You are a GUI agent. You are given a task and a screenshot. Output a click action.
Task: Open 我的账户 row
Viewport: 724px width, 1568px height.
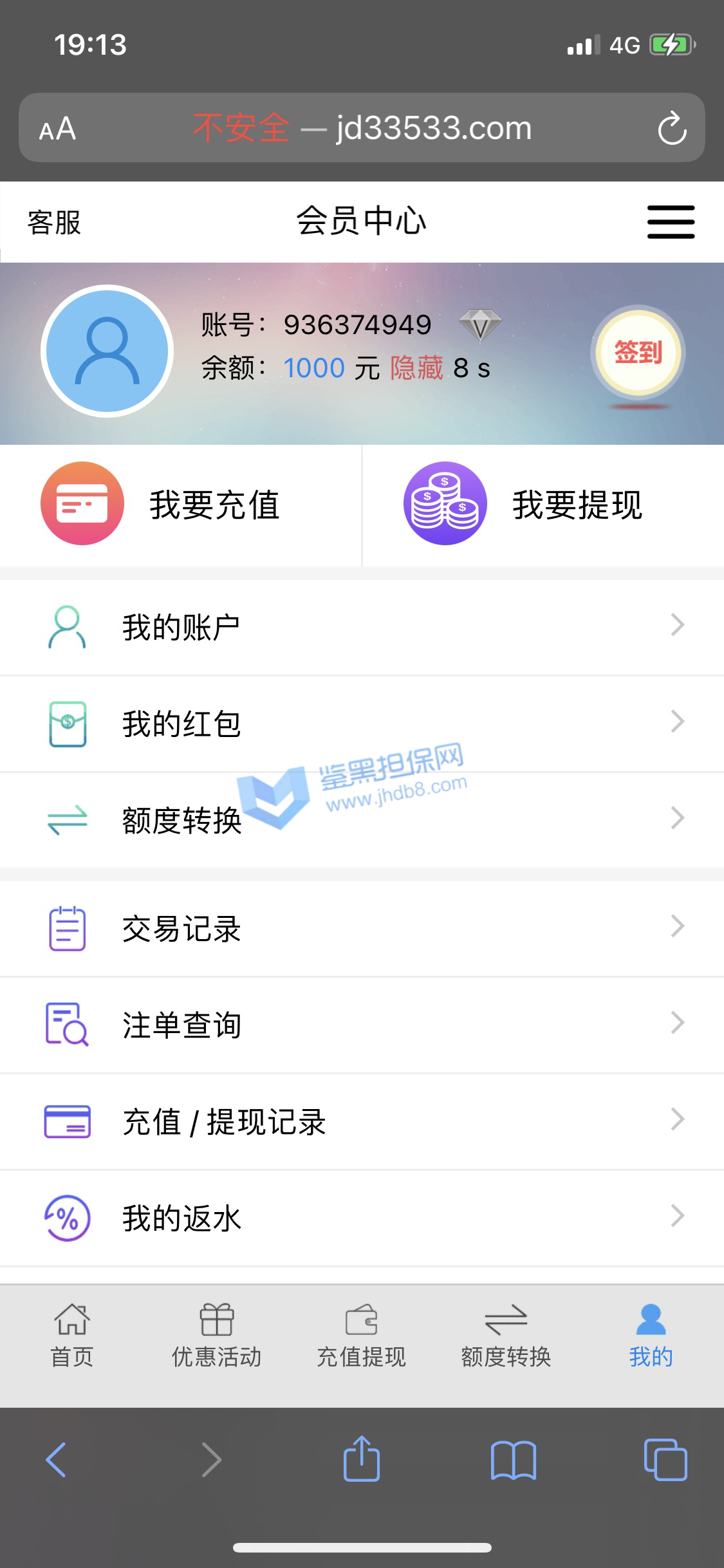click(362, 627)
